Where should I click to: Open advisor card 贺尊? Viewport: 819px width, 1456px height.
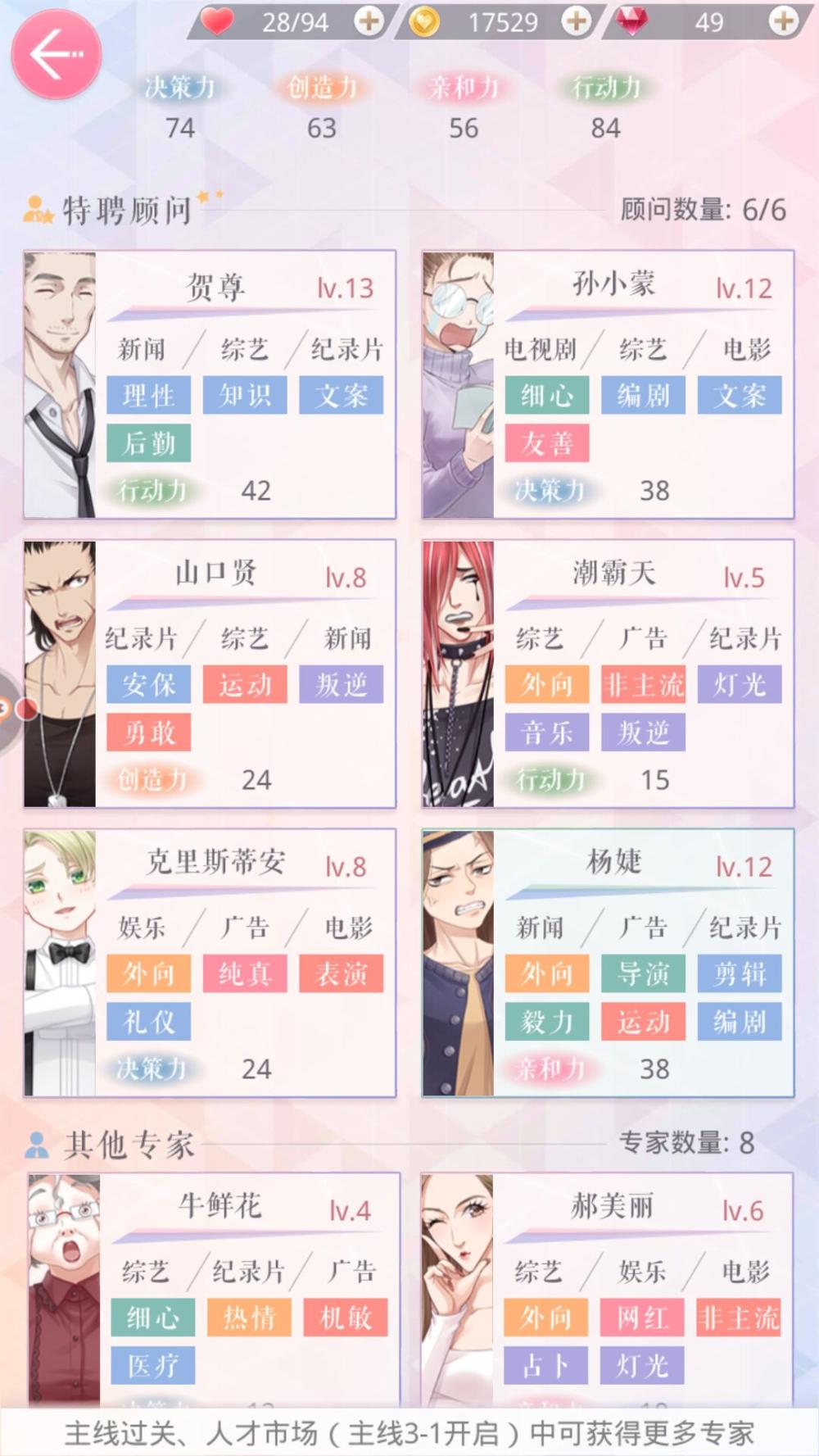point(210,384)
